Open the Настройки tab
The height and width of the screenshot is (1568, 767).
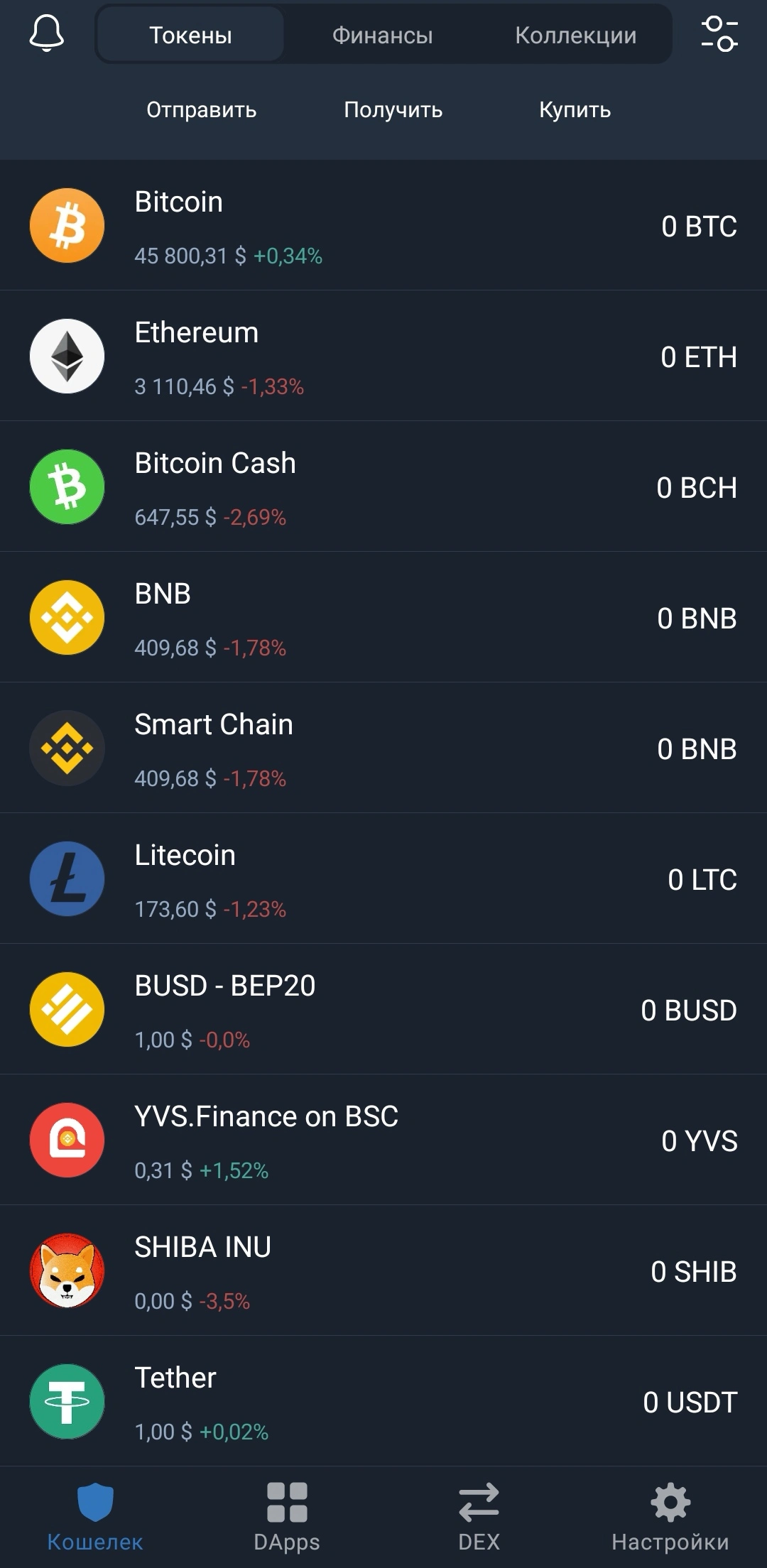(x=670, y=1517)
